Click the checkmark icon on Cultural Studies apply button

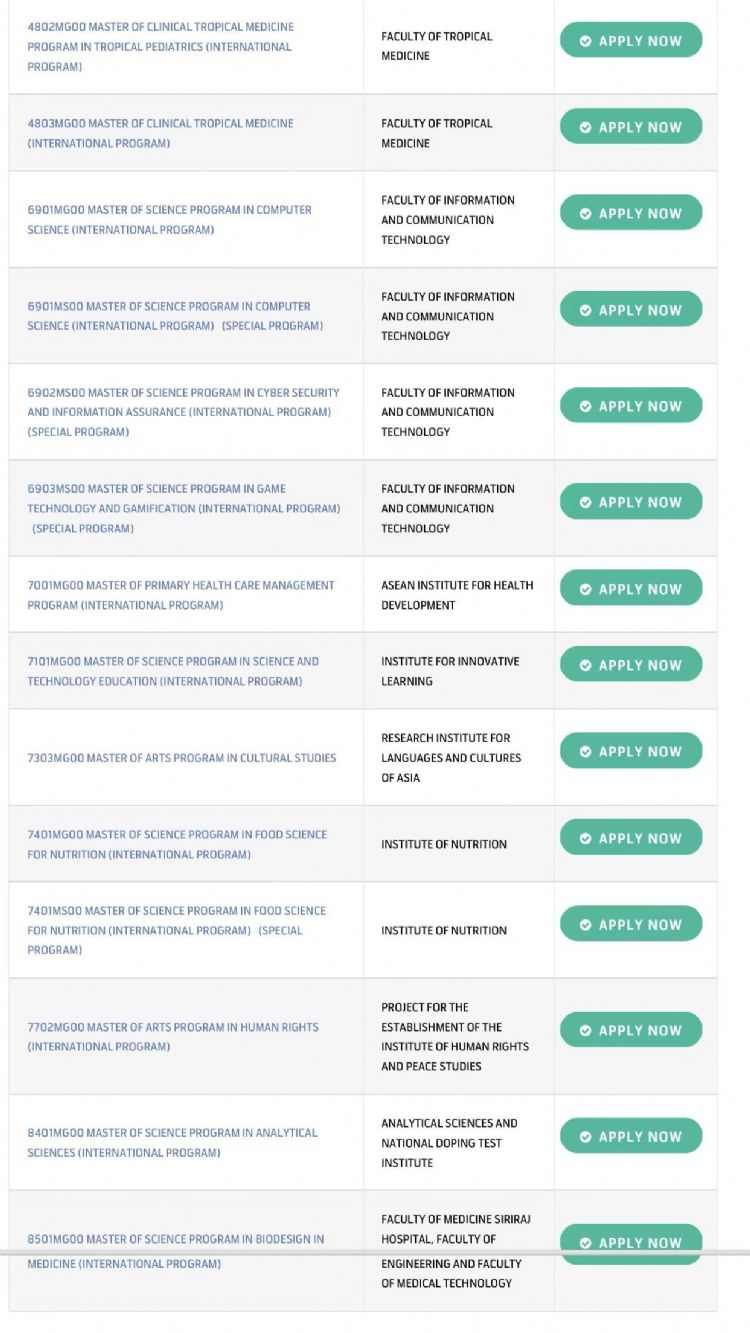point(585,750)
